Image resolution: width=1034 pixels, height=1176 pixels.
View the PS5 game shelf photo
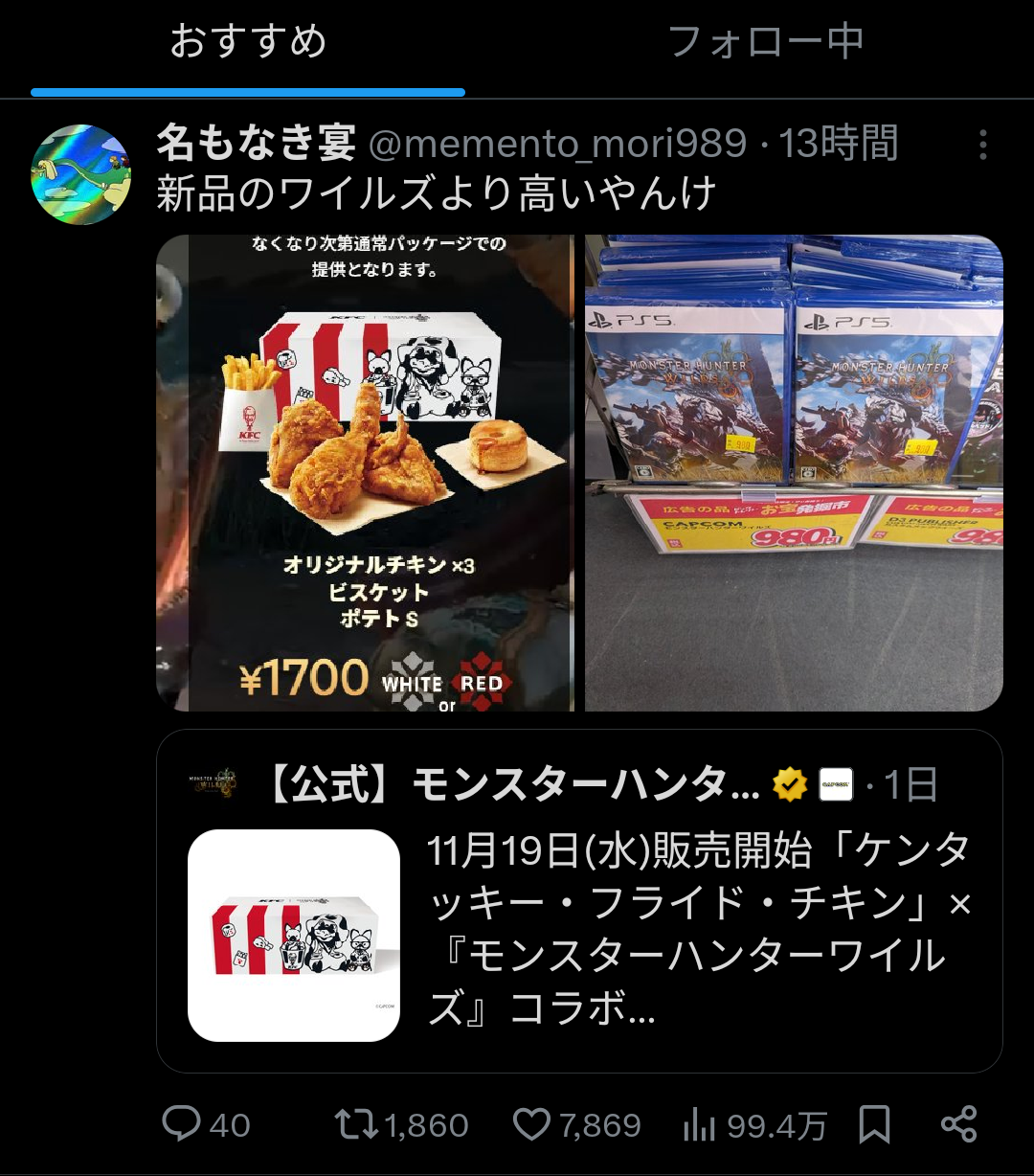coord(794,472)
